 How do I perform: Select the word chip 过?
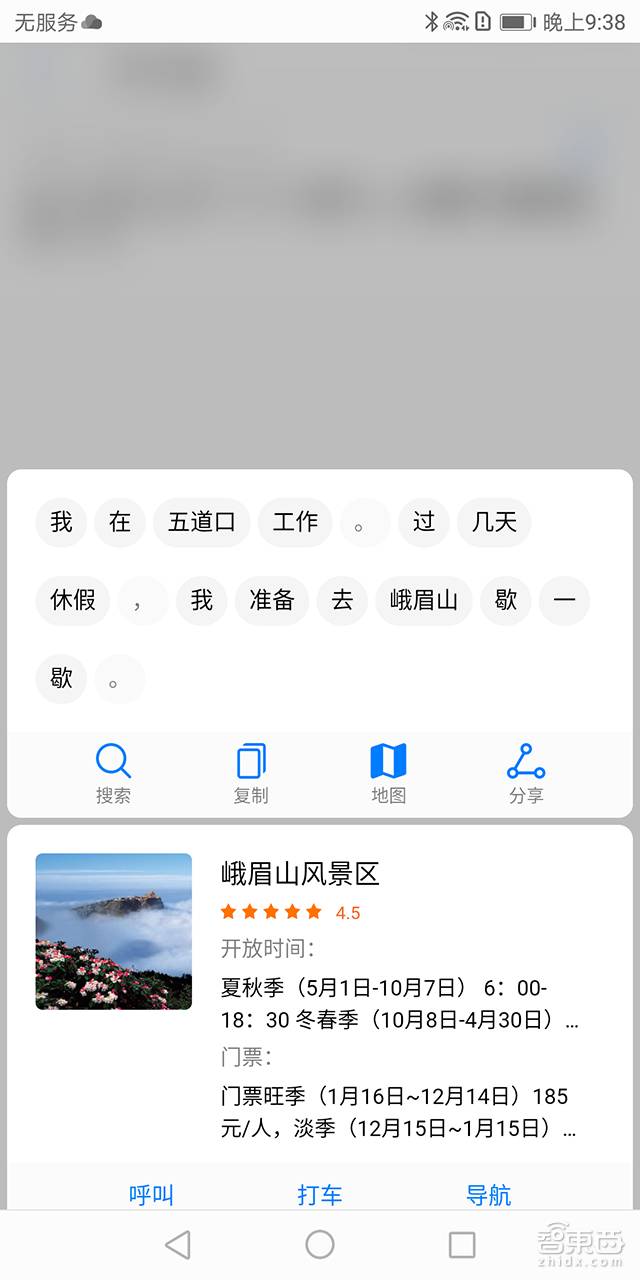(x=424, y=522)
